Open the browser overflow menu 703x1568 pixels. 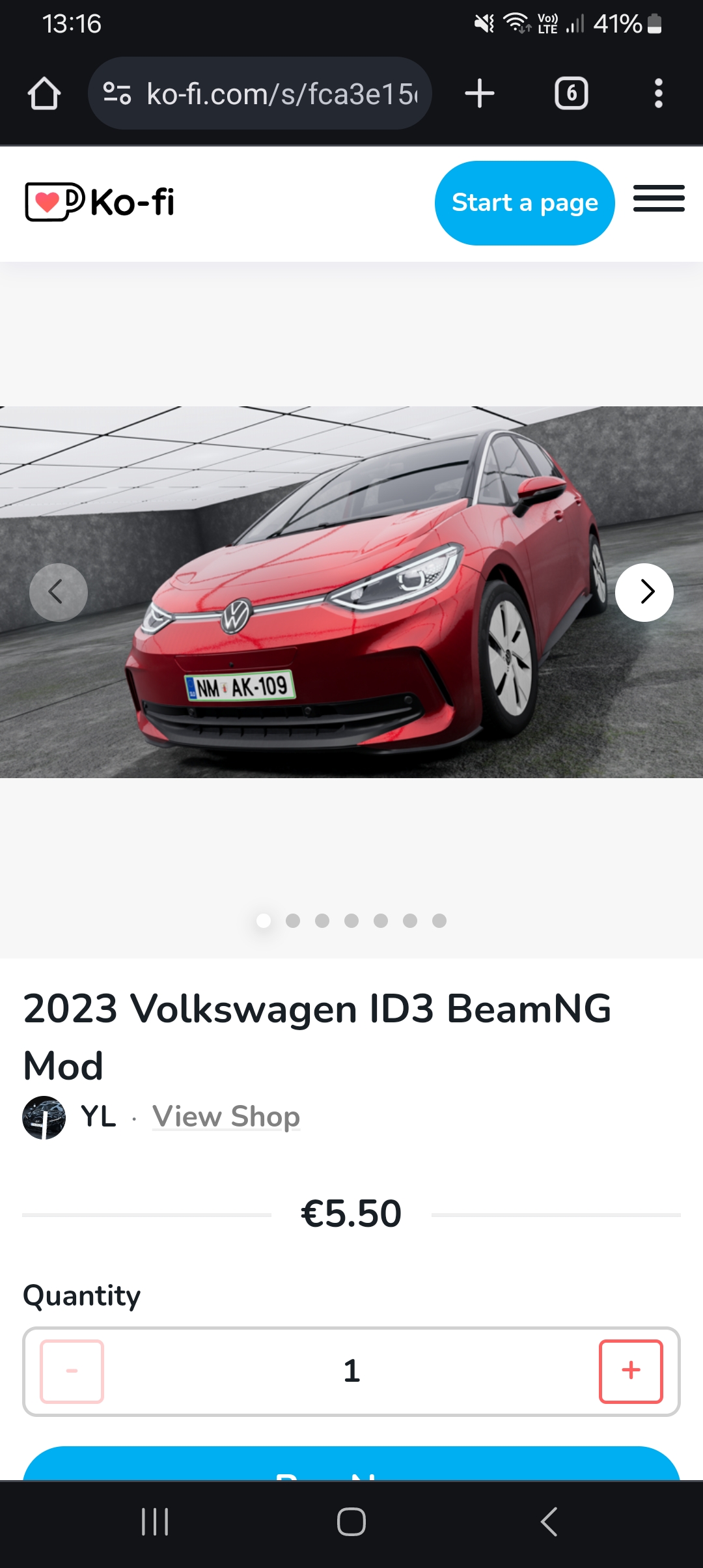tap(659, 93)
